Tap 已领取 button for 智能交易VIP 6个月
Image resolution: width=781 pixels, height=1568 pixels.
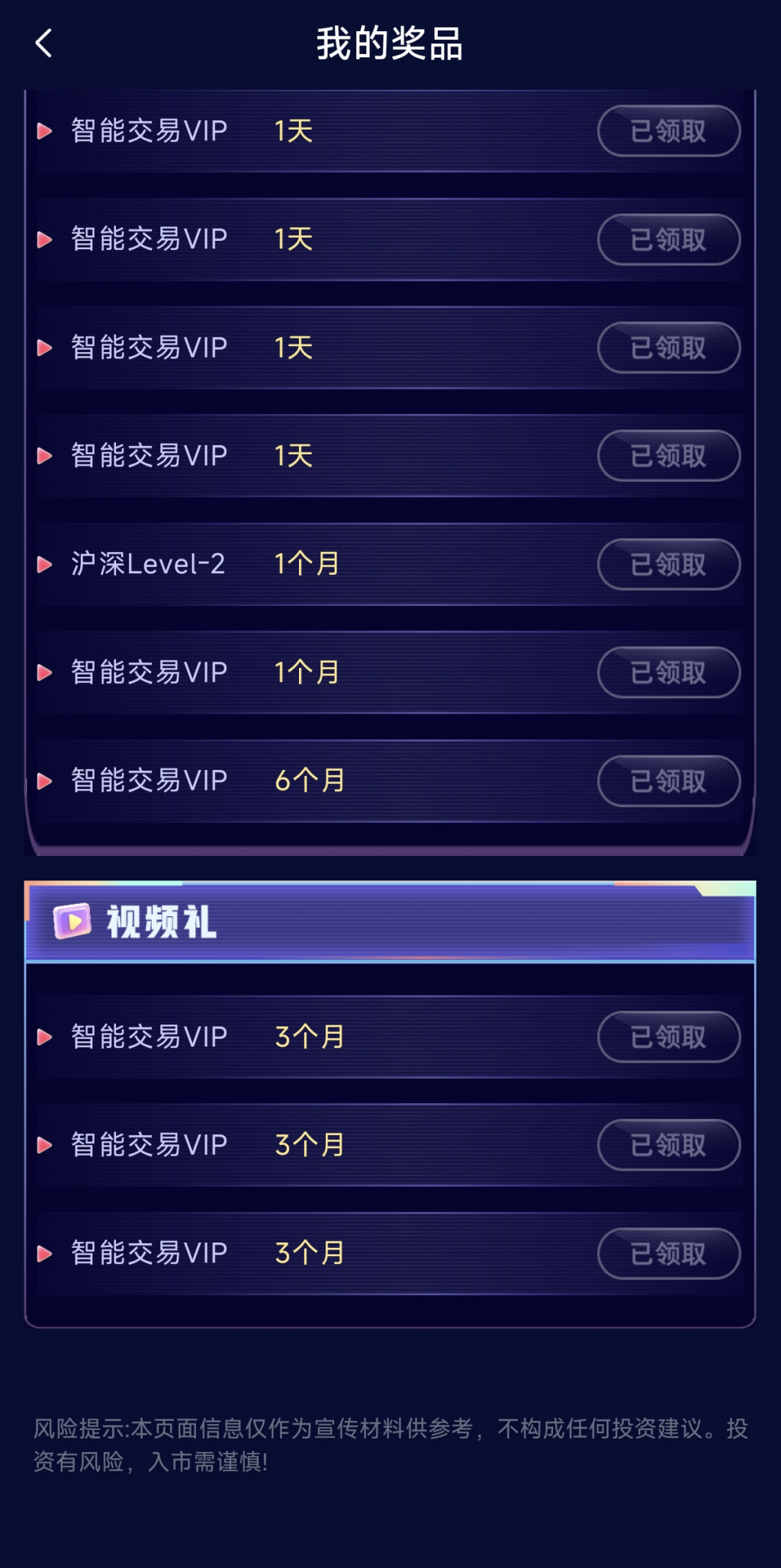coord(668,781)
